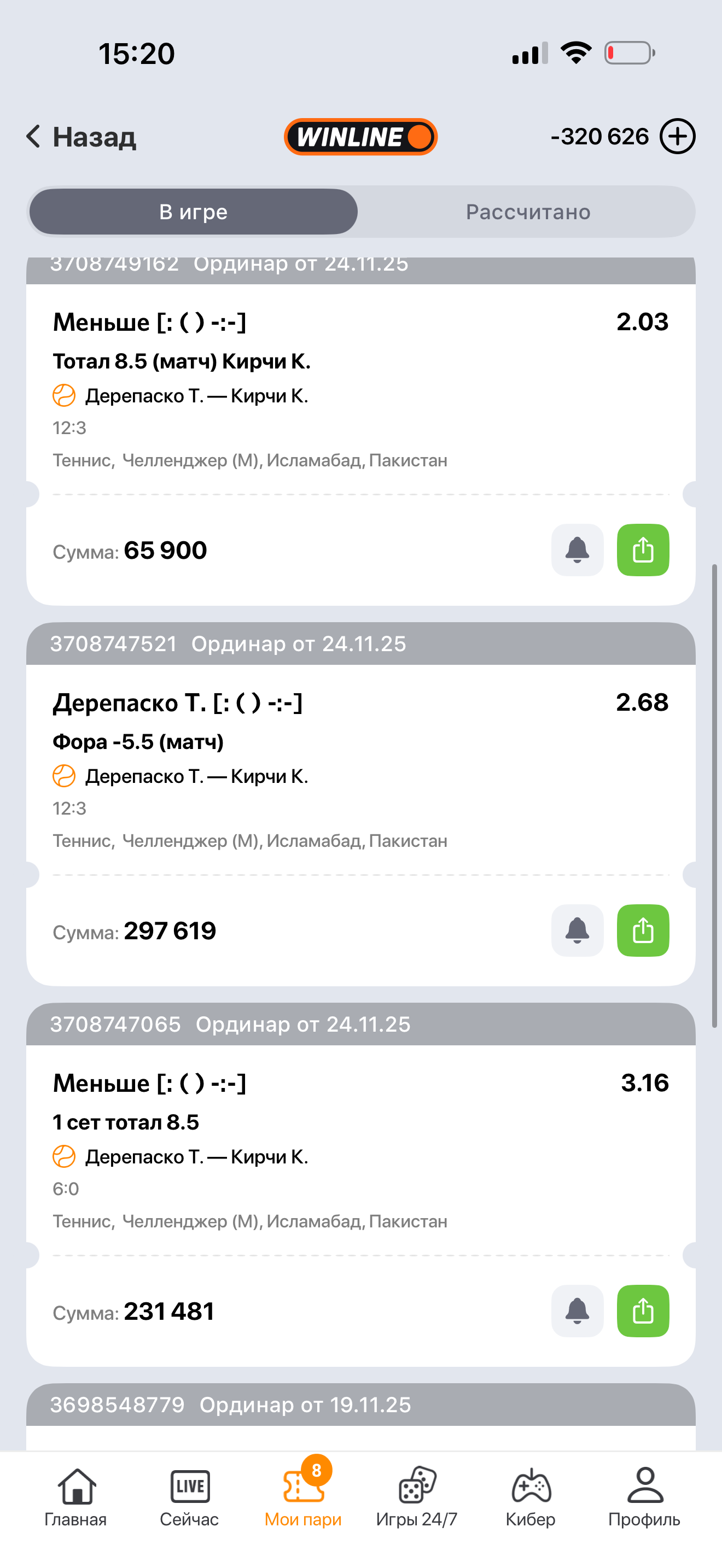
Task: Open the Сейчас live tab
Action: [189, 1497]
